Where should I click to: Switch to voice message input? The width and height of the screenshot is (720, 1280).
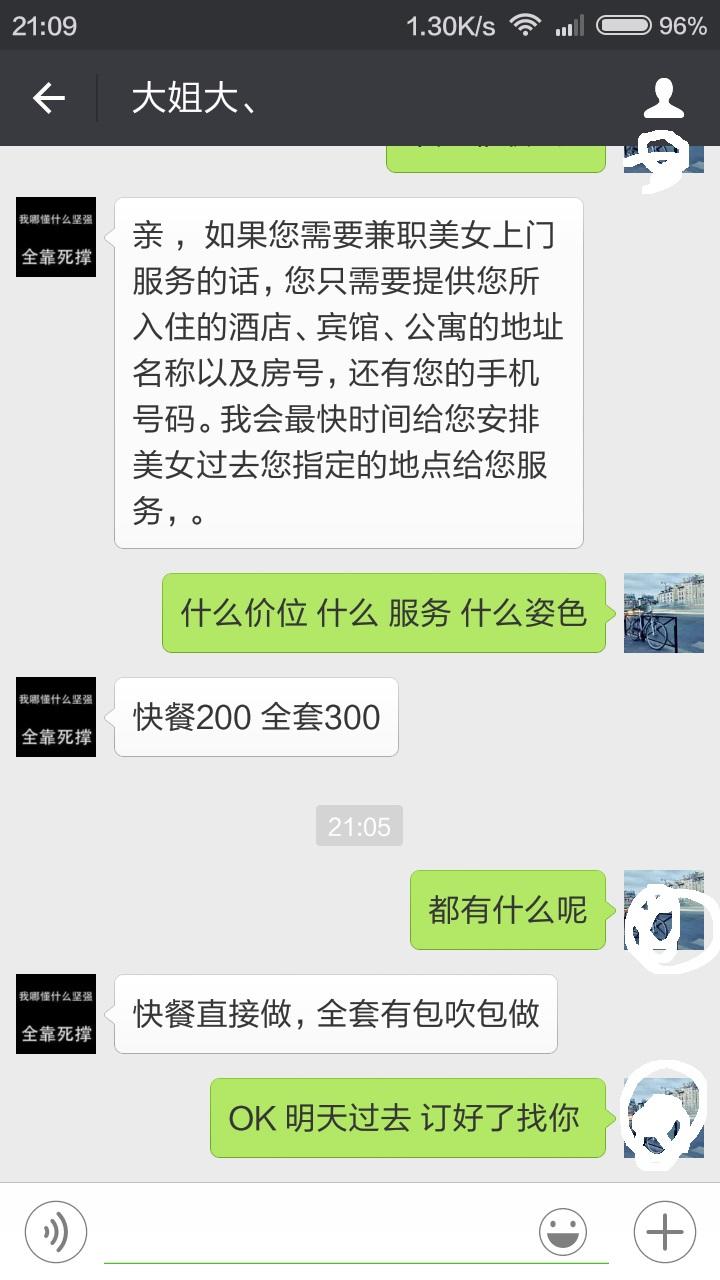point(56,1231)
